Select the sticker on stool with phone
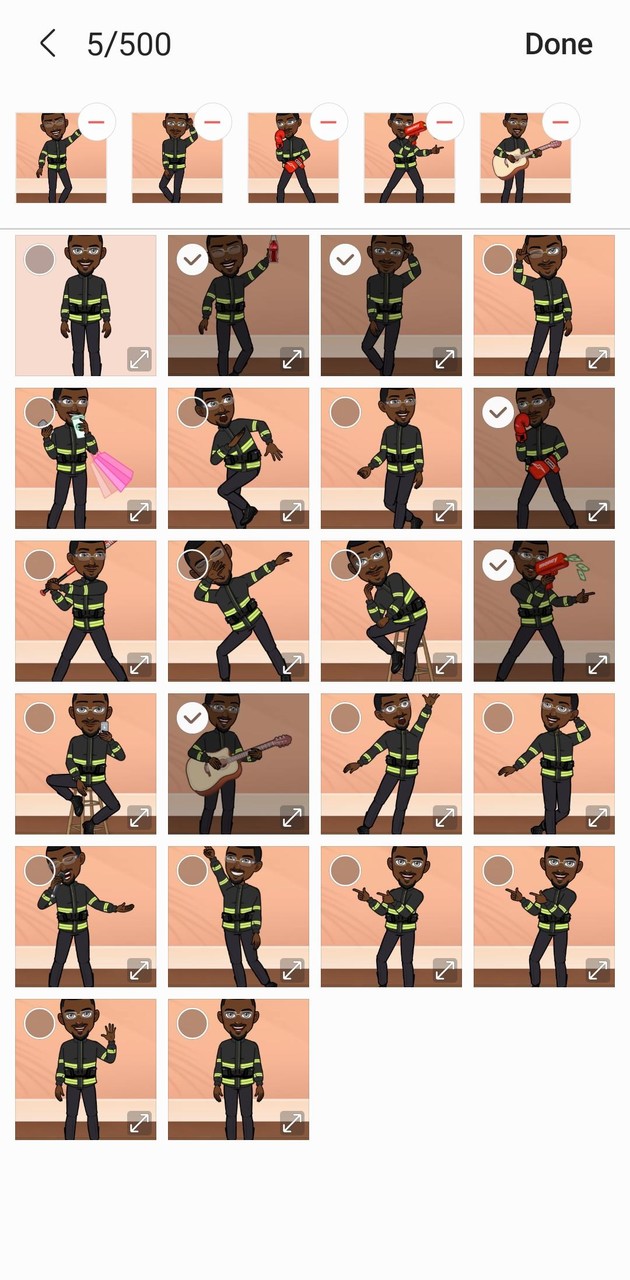This screenshot has height=1280, width=630. tap(39, 718)
